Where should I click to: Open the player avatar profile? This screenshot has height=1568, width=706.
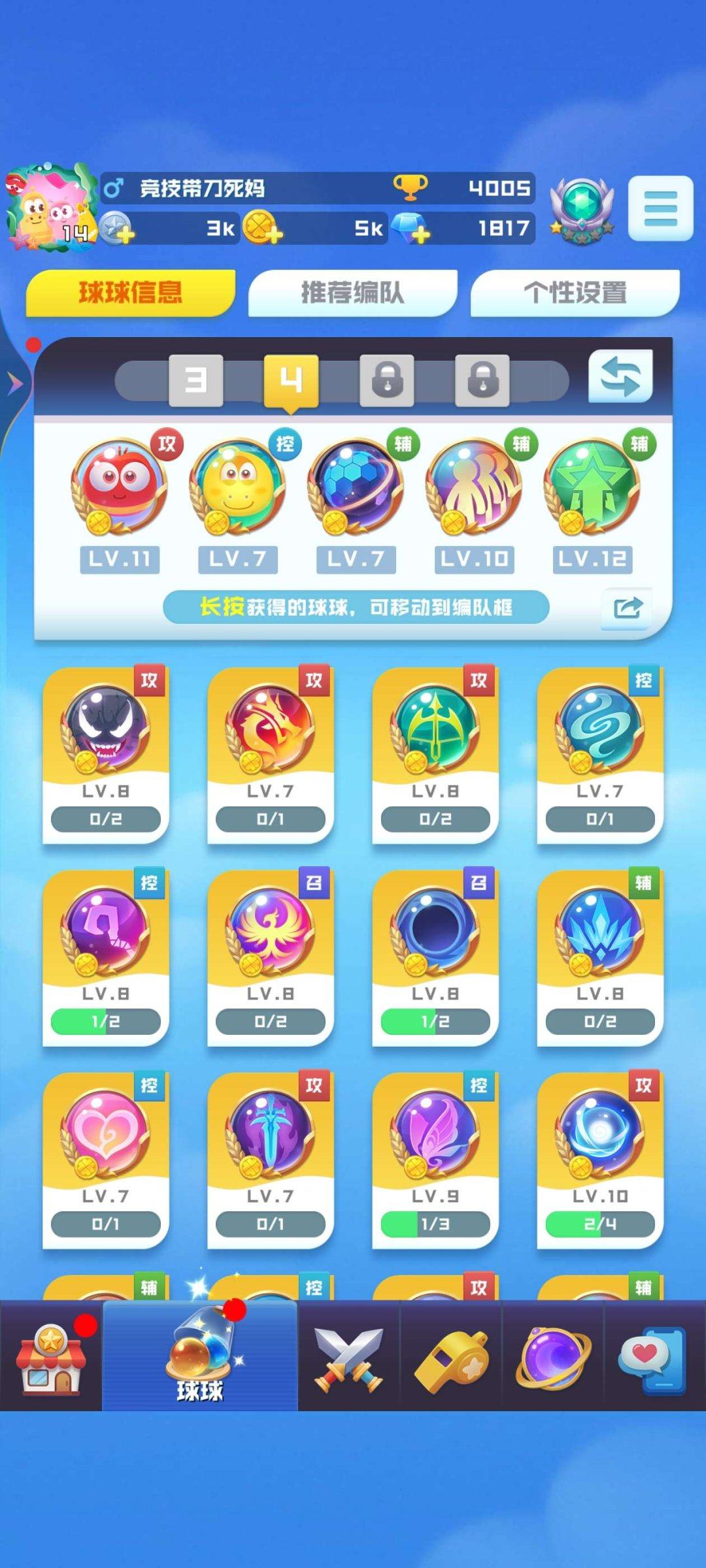click(50, 208)
